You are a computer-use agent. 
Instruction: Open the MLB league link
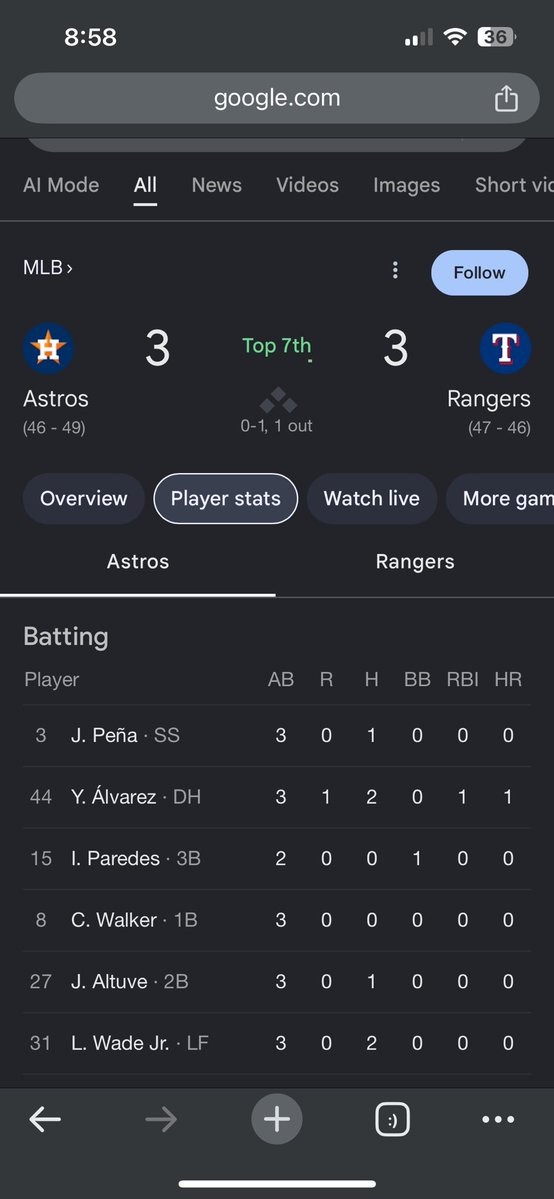(48, 268)
